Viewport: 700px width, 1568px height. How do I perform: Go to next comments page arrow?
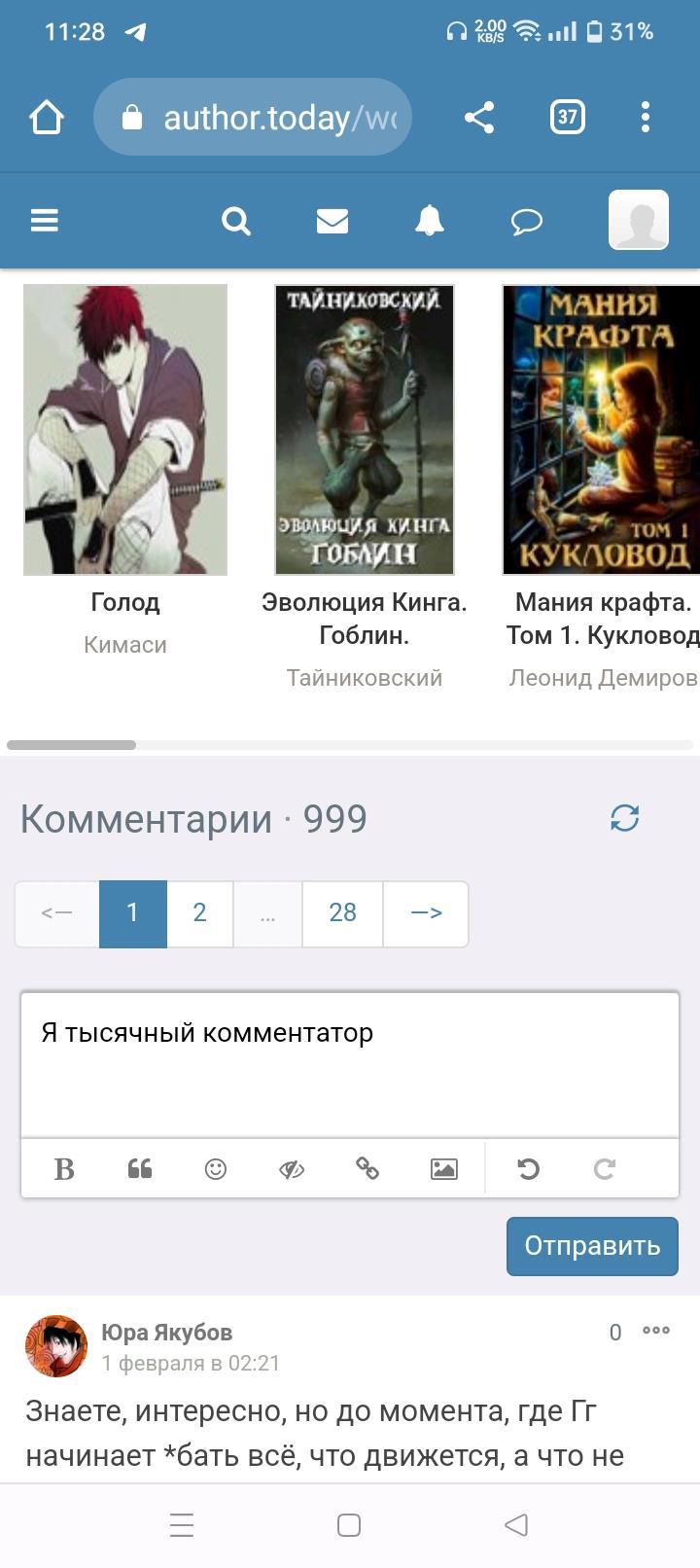[x=426, y=913]
